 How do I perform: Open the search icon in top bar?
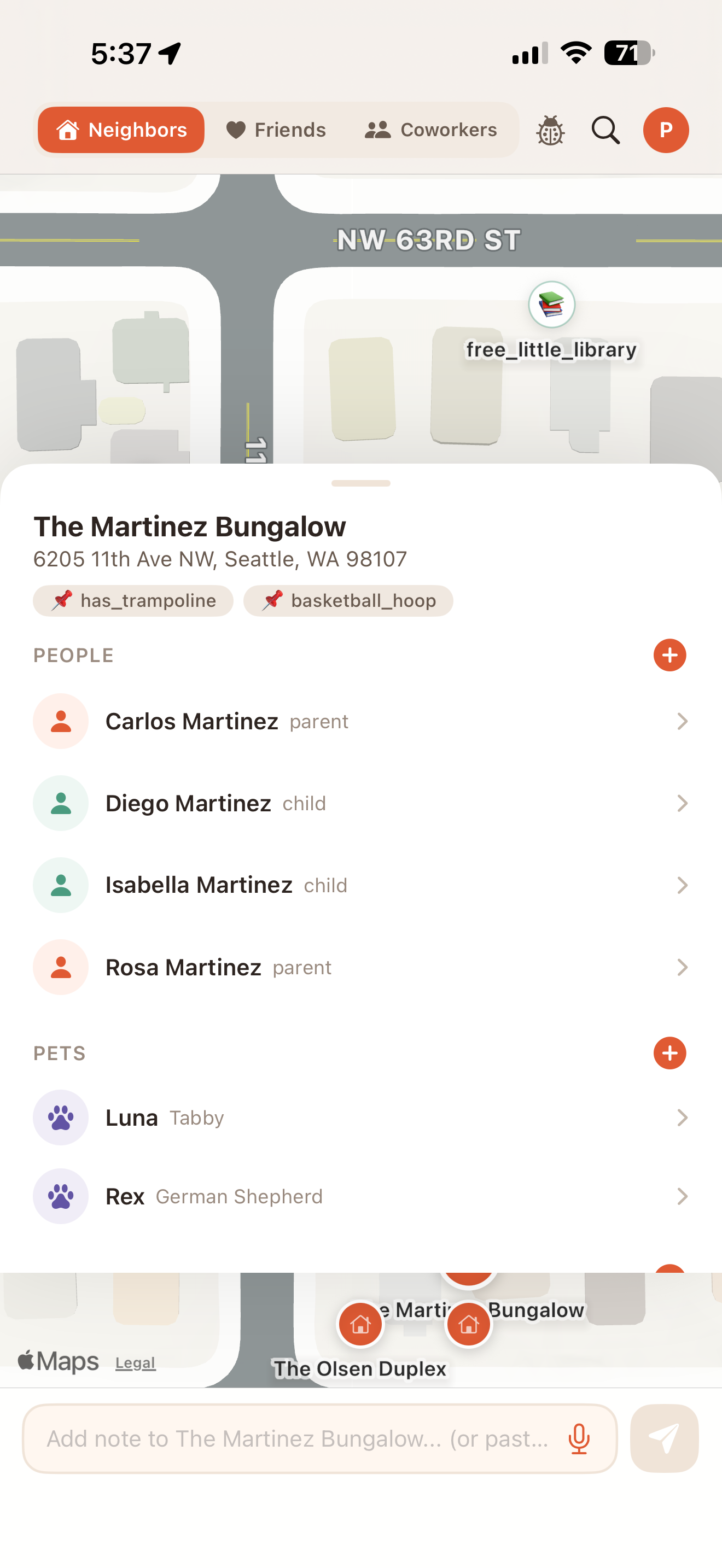[604, 130]
